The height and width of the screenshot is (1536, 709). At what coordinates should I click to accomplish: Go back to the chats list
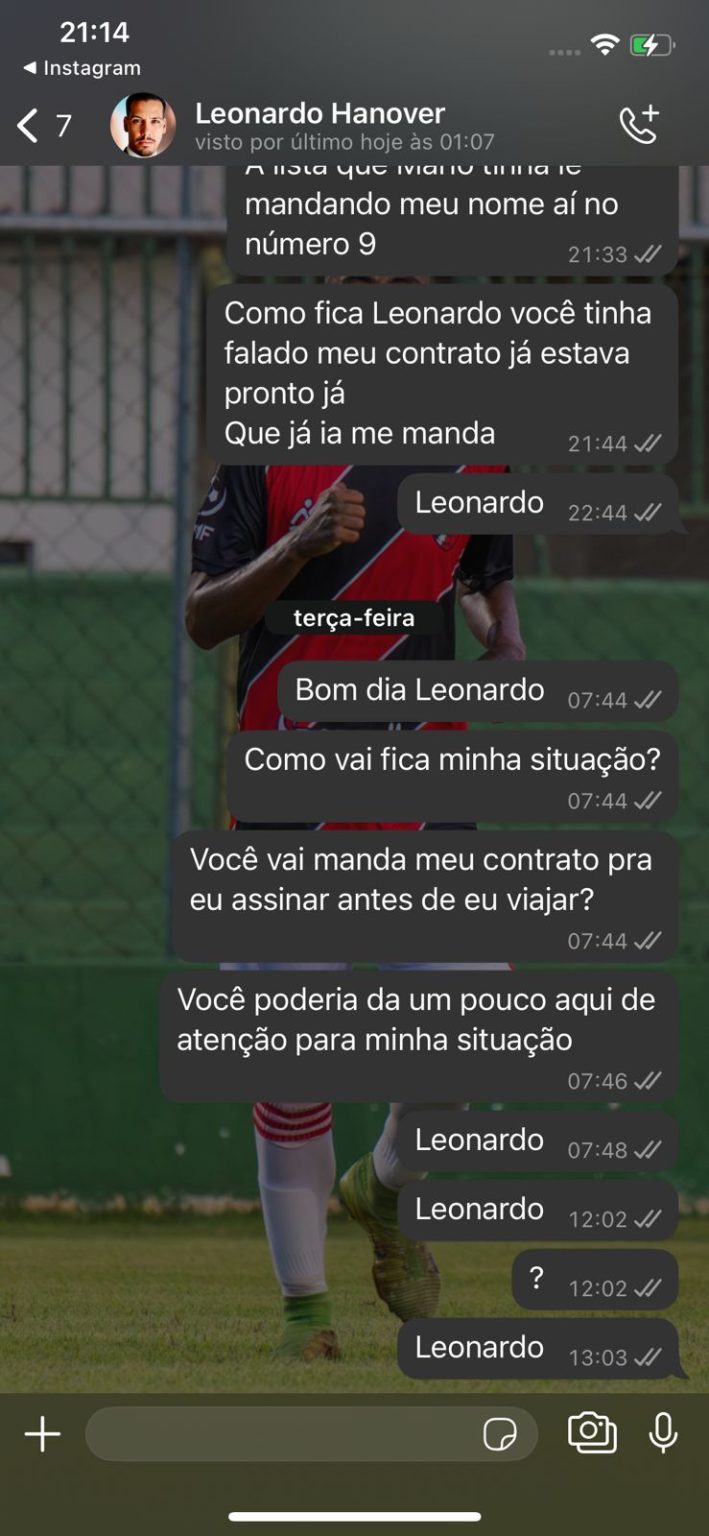[43, 126]
